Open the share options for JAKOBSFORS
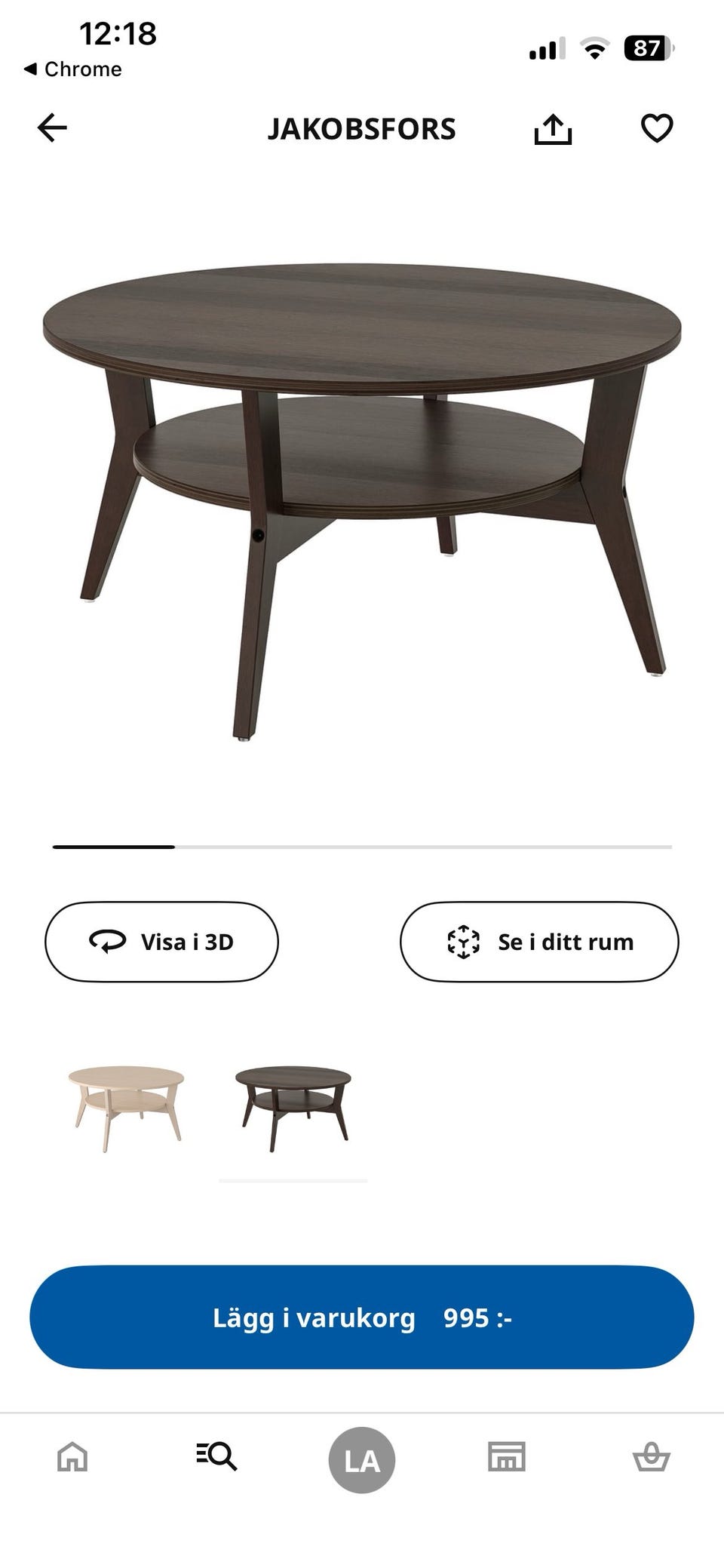The image size is (724, 1568). click(x=555, y=128)
